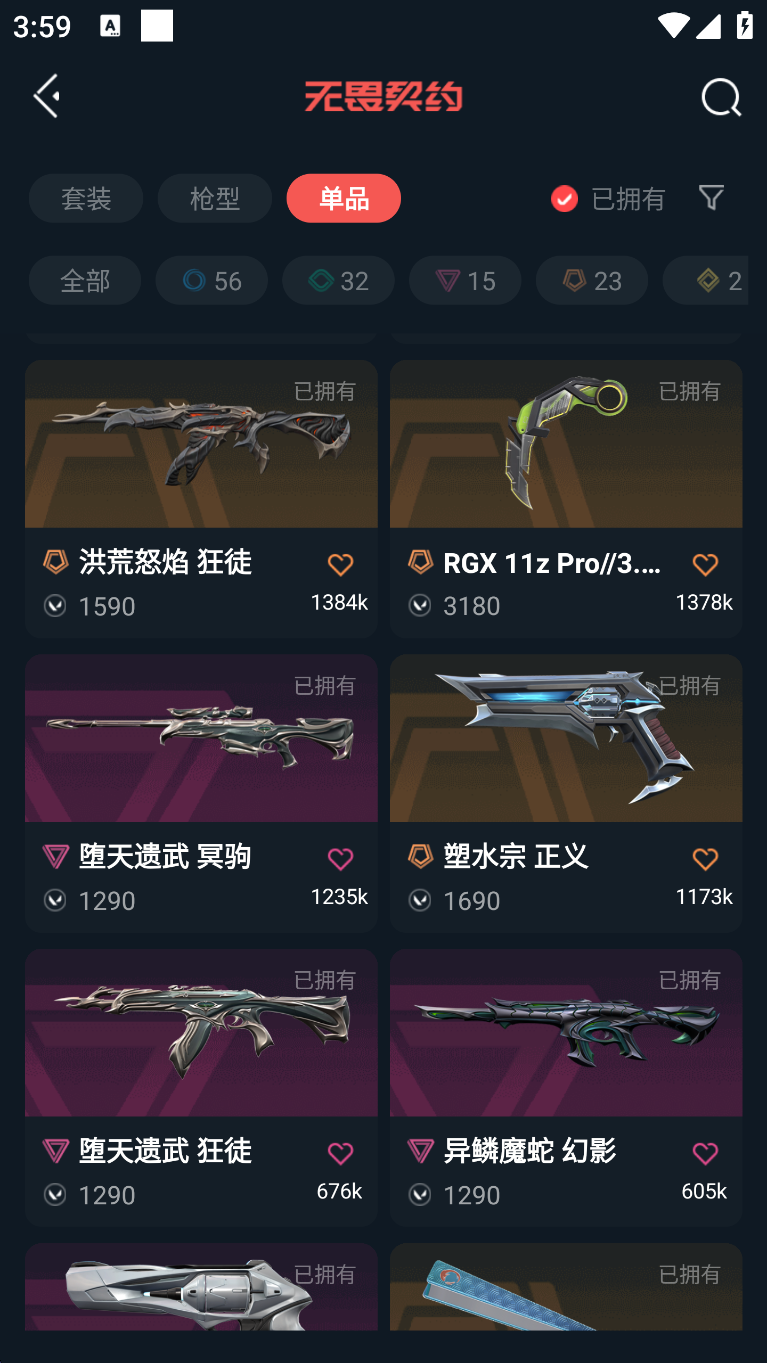
Task: Tap the price 3180 coin icon
Action: coord(419,605)
